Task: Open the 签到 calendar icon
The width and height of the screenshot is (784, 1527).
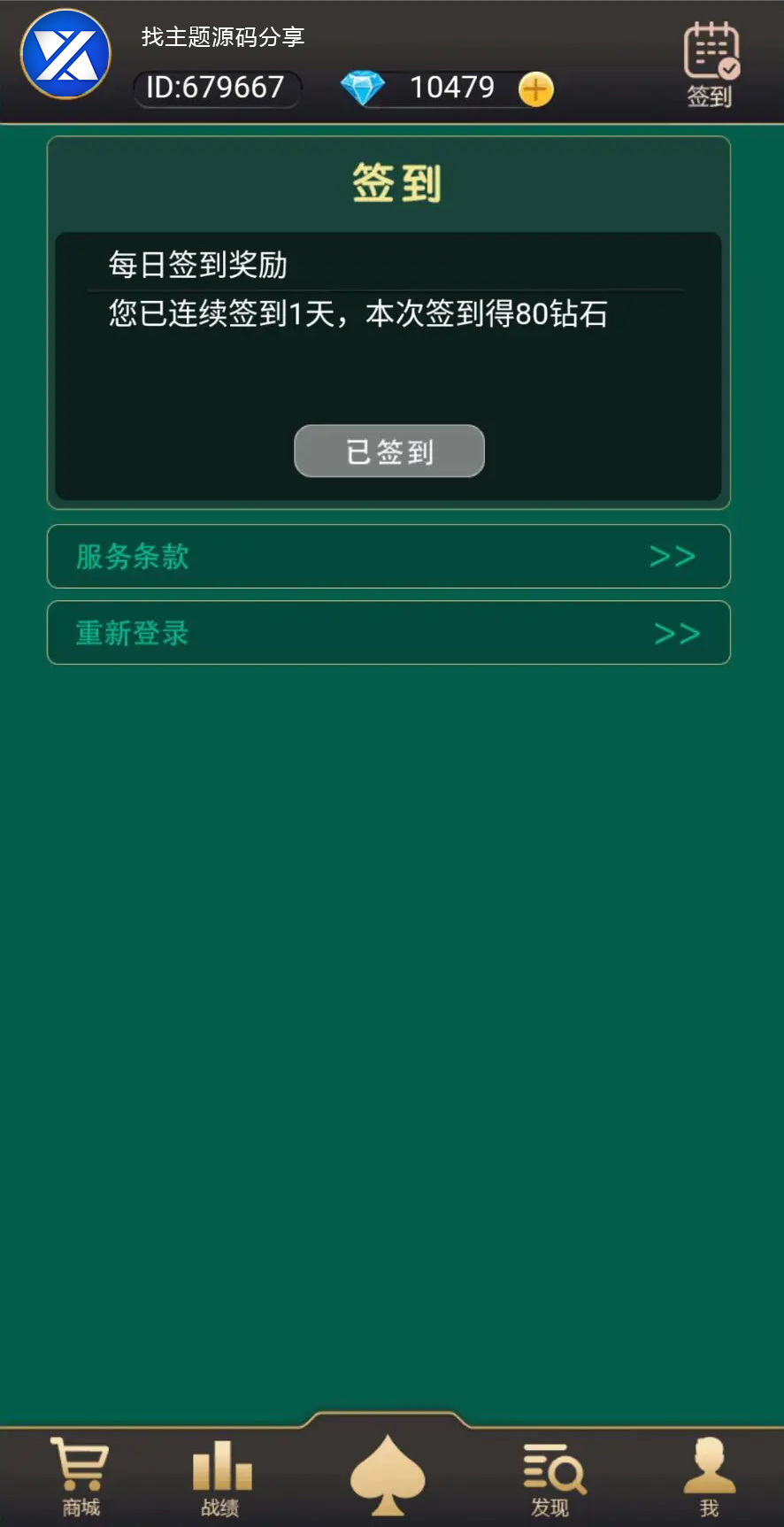Action: pos(711,65)
